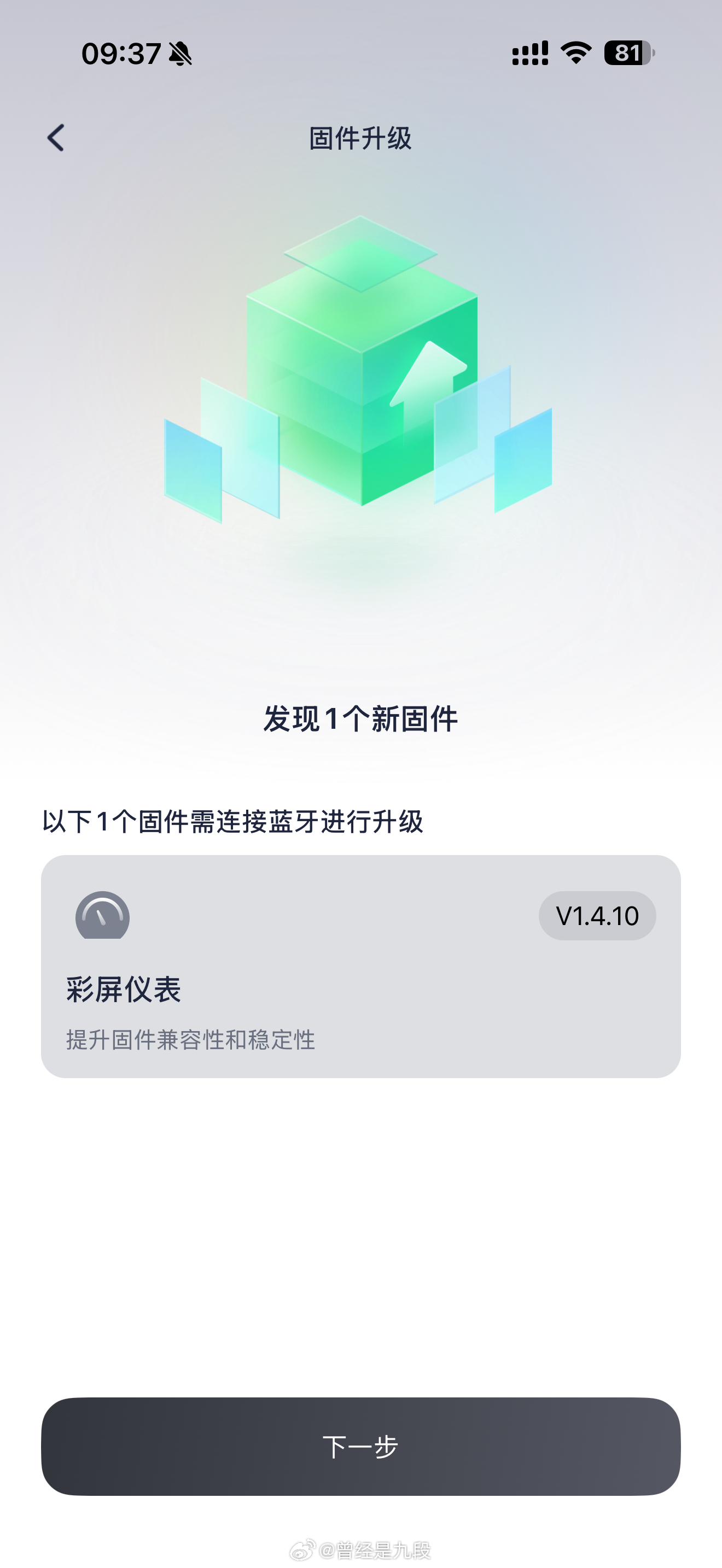Tap the battery indicator showing 81

point(627,55)
